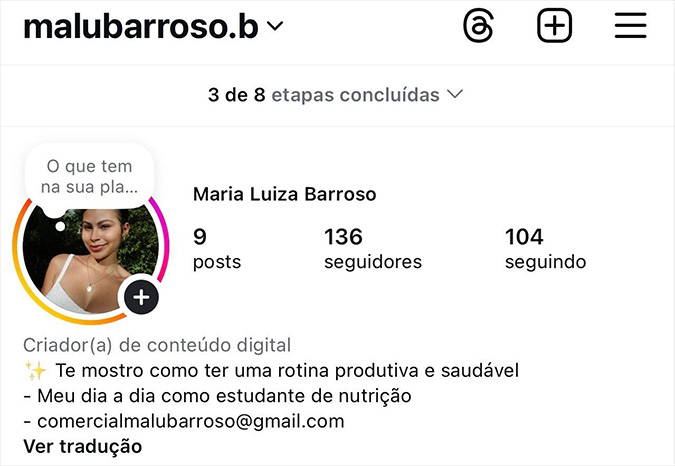Screen dimensions: 675x466
Task: View the 136 seguidores list
Action: 372,249
